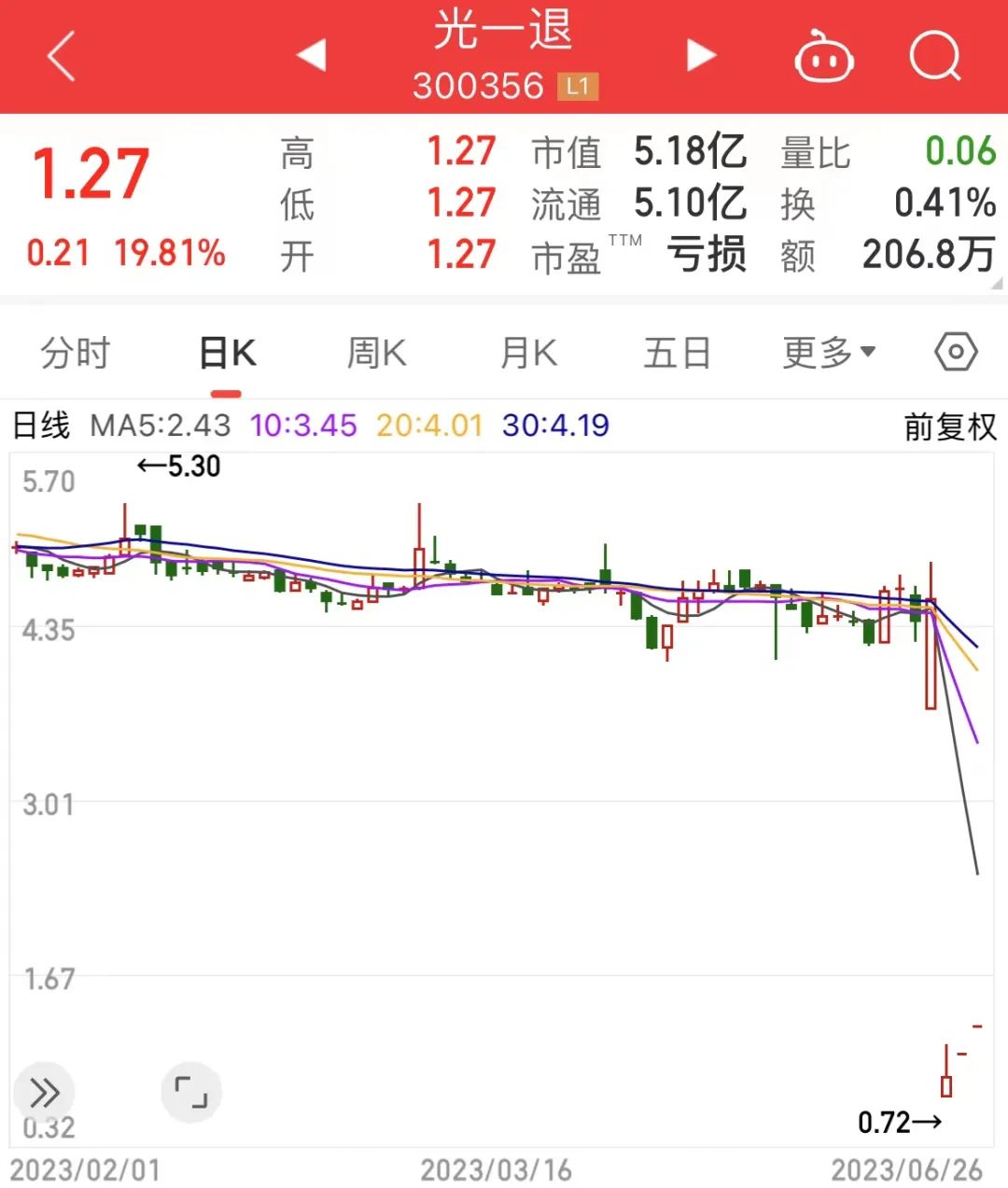1008x1188 pixels.
Task: Select the 日K chart tab
Action: (227, 354)
